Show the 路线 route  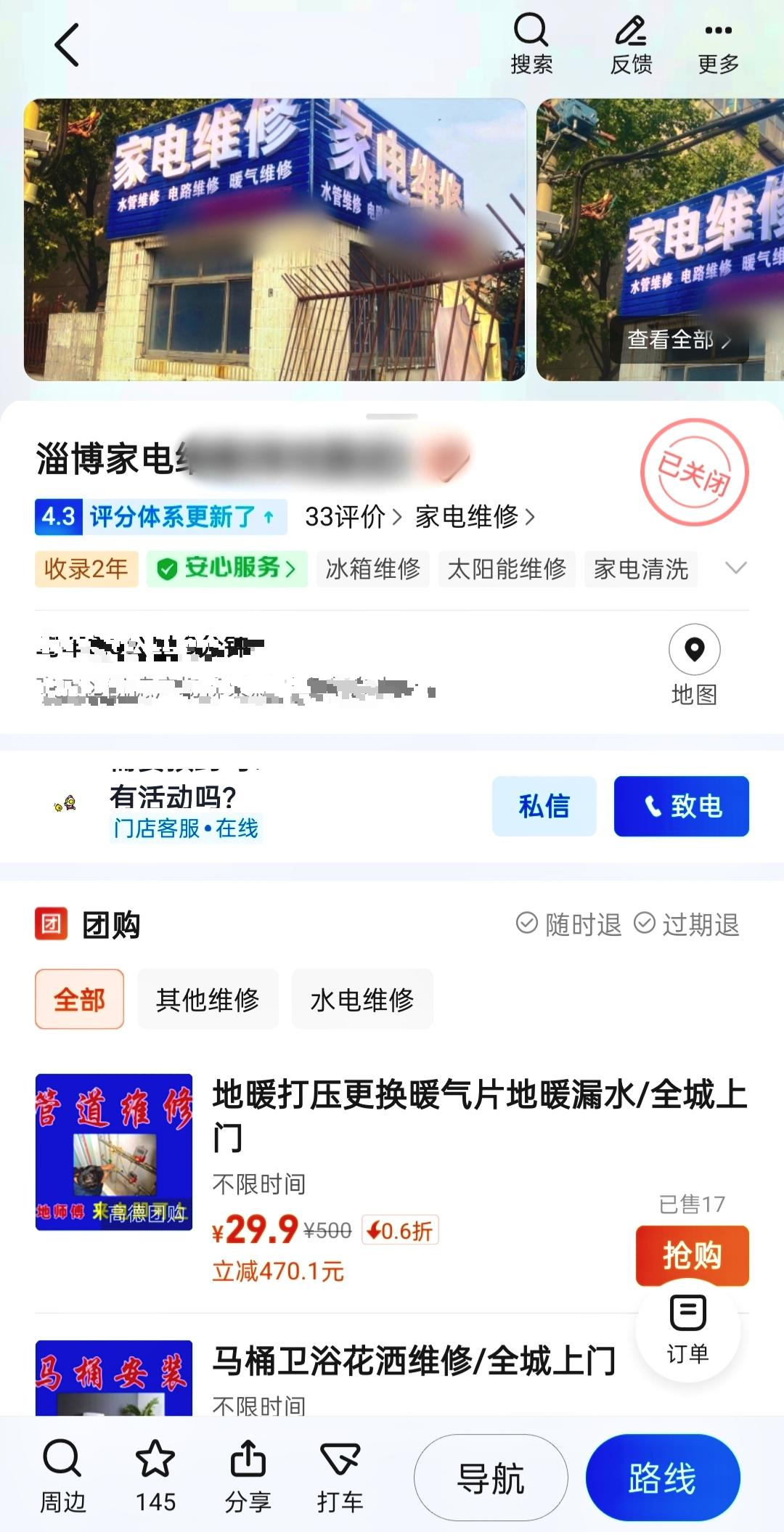click(663, 1478)
